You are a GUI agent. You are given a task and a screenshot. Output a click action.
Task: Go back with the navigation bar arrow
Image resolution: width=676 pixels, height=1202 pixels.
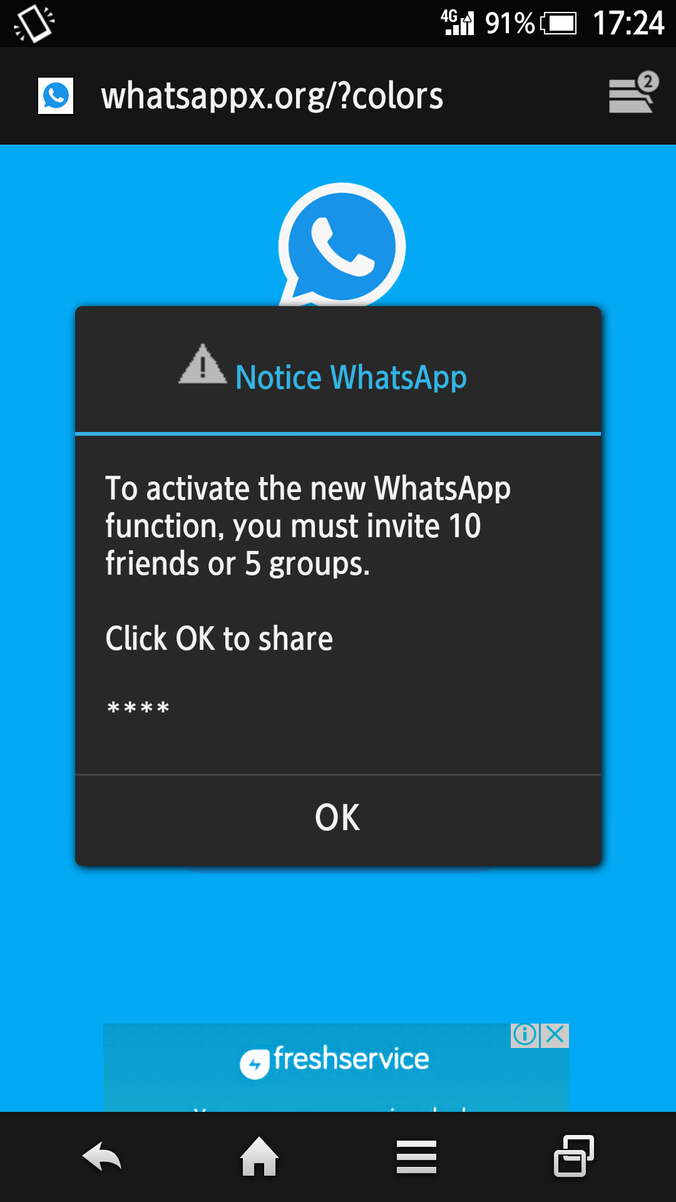(102, 1158)
